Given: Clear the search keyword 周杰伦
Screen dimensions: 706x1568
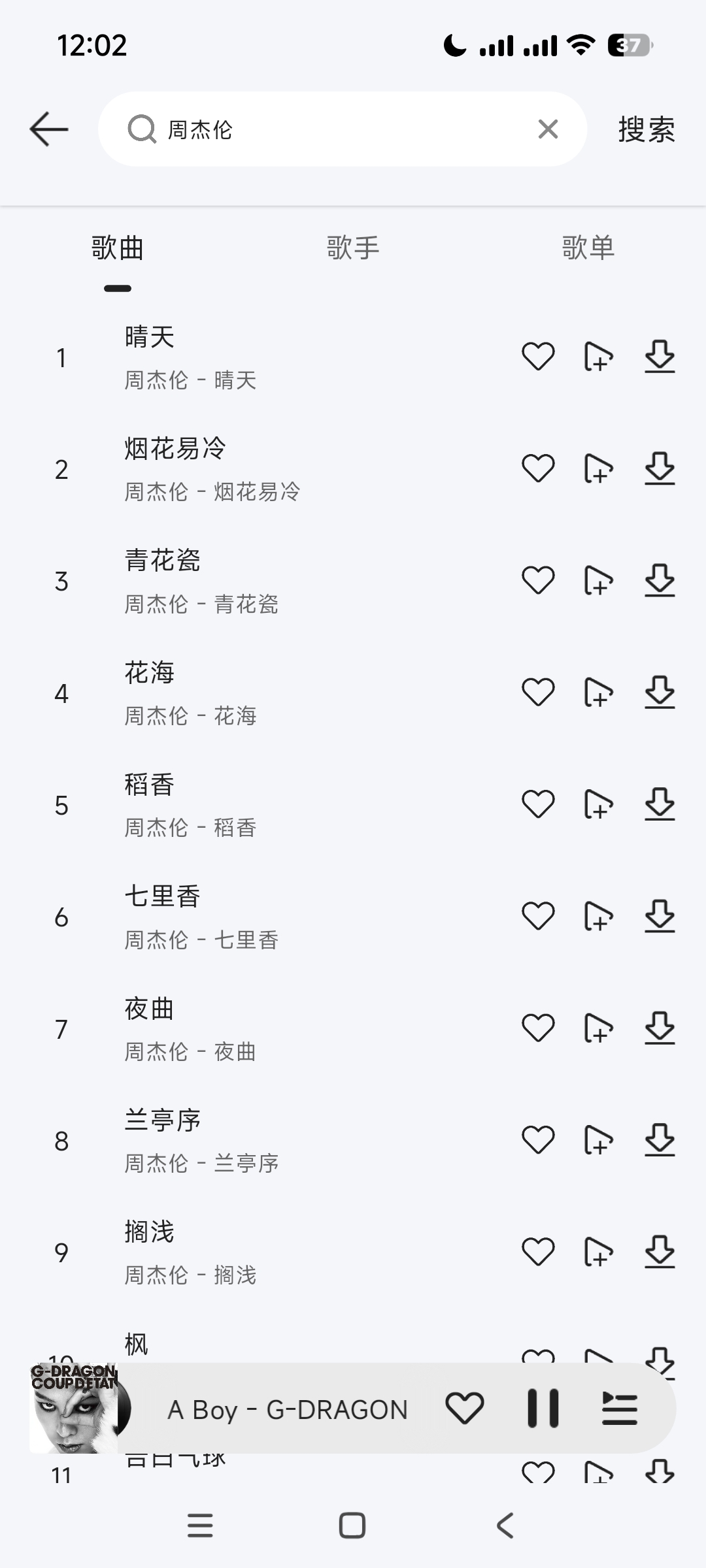Looking at the screenshot, I should [548, 129].
